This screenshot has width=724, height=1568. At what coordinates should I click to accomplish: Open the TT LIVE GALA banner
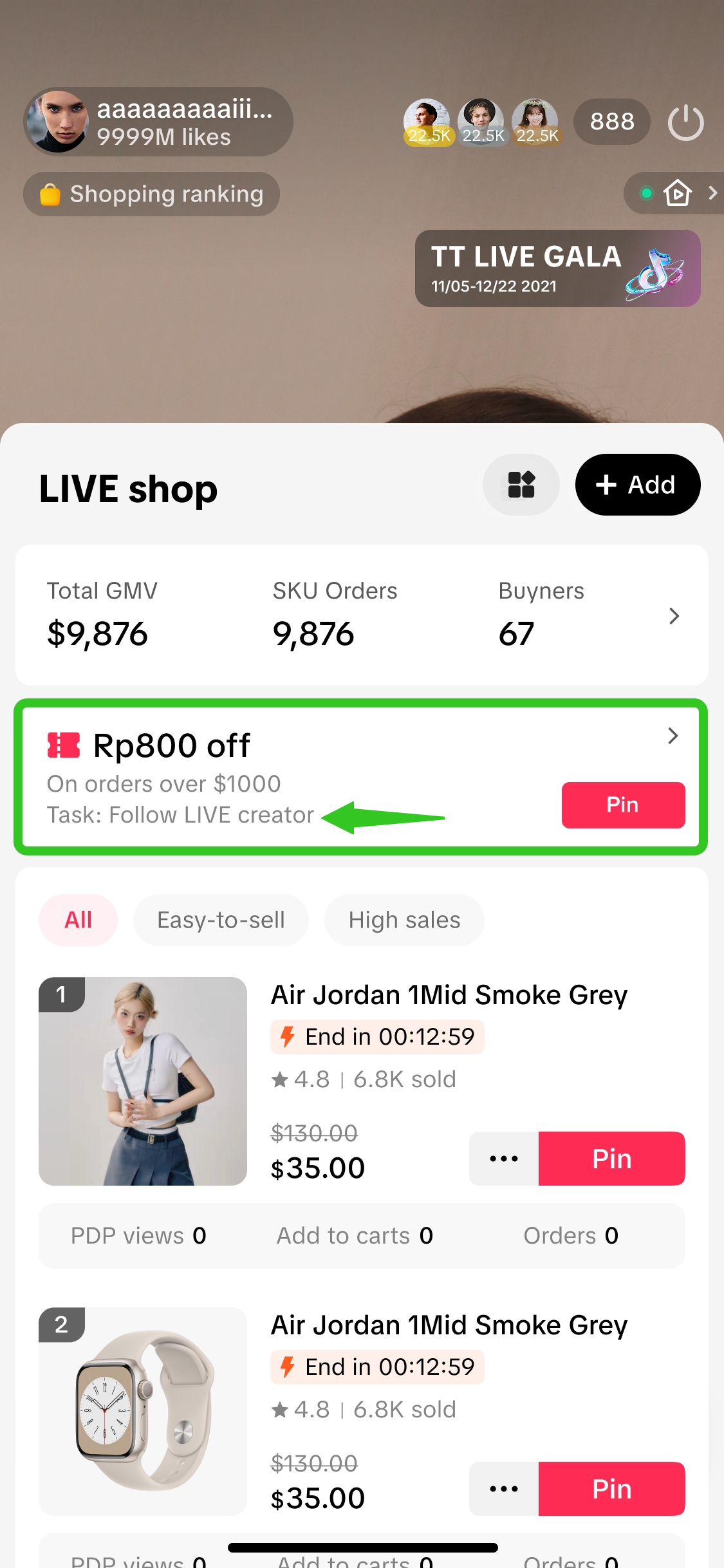[x=557, y=268]
